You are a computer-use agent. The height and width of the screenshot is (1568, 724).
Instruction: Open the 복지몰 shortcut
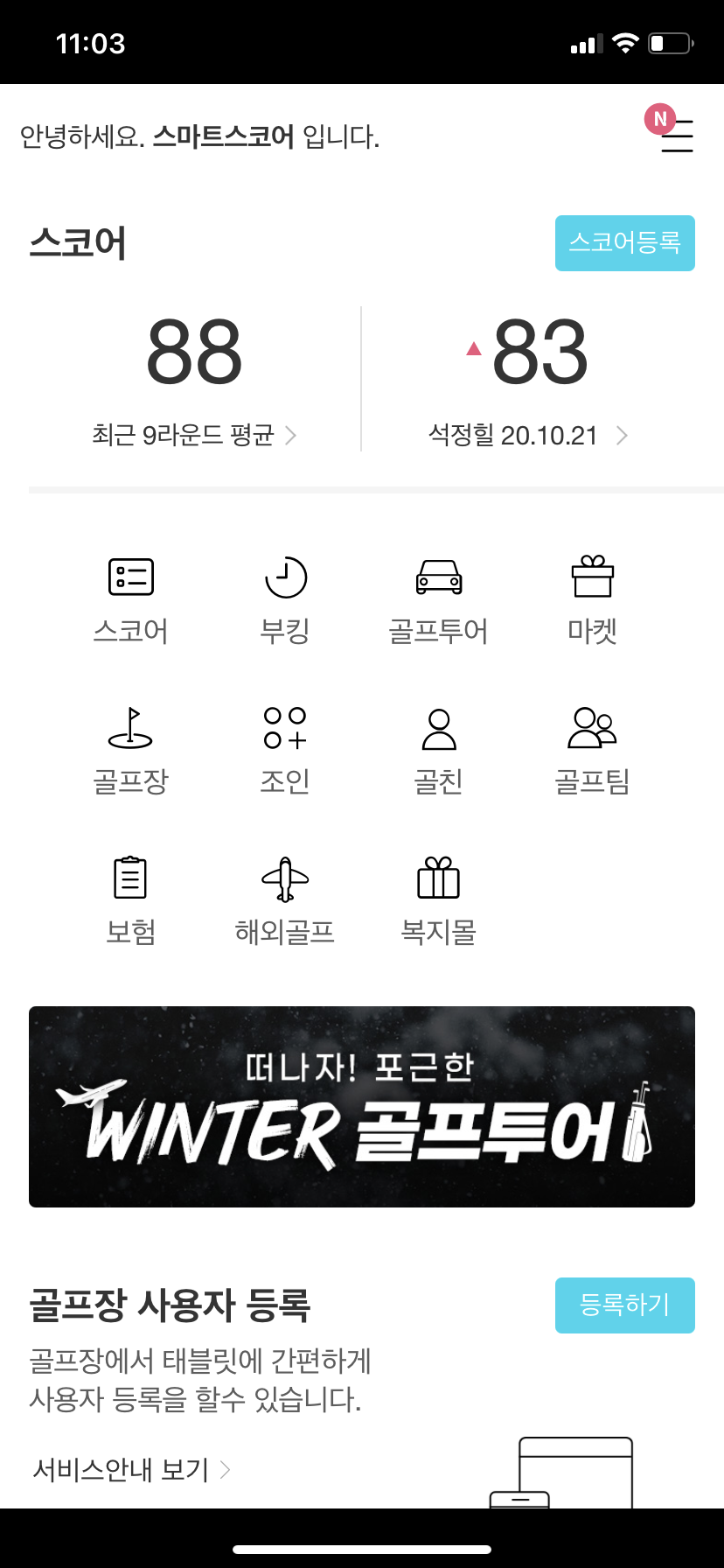(x=439, y=901)
